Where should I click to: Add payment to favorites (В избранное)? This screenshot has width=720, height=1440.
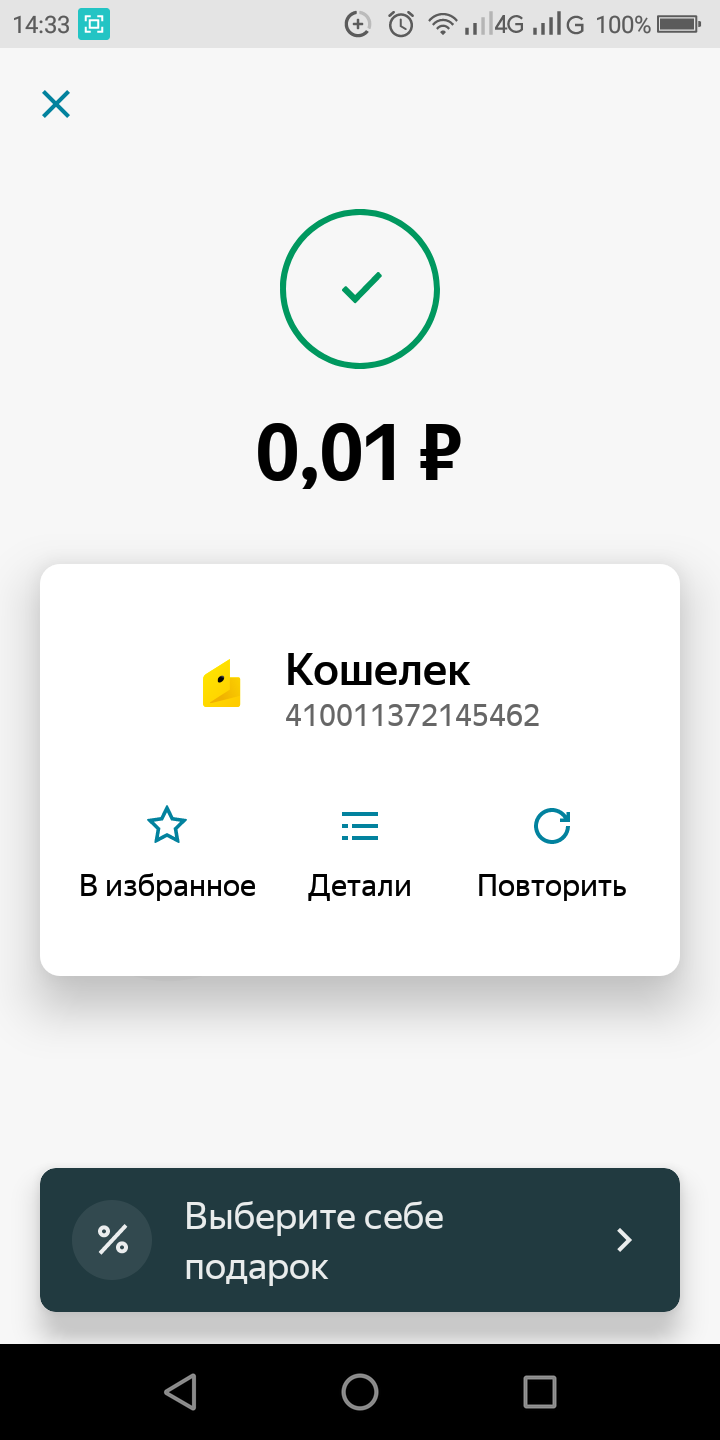167,852
